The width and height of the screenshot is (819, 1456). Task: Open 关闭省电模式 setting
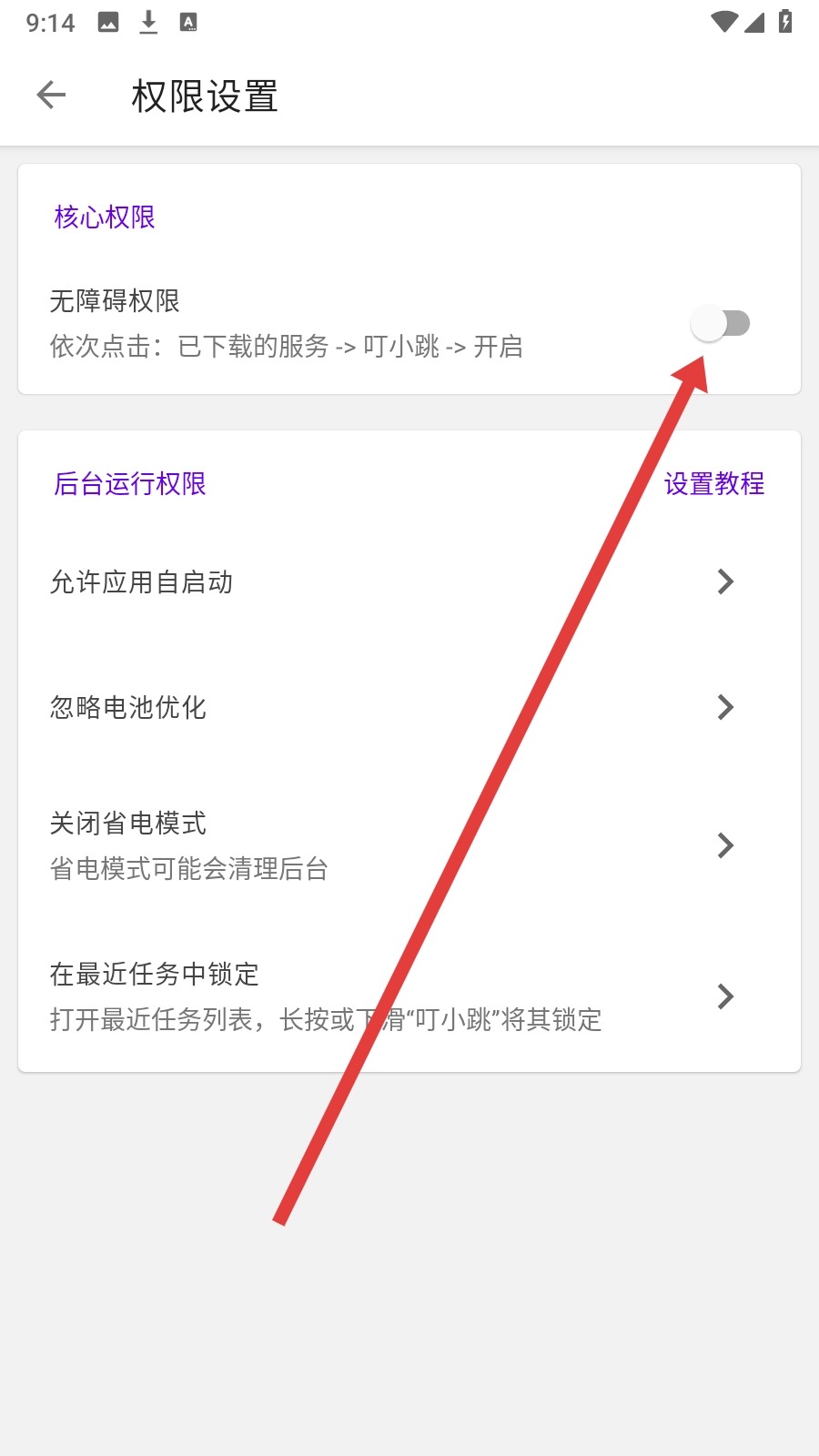click(x=409, y=845)
